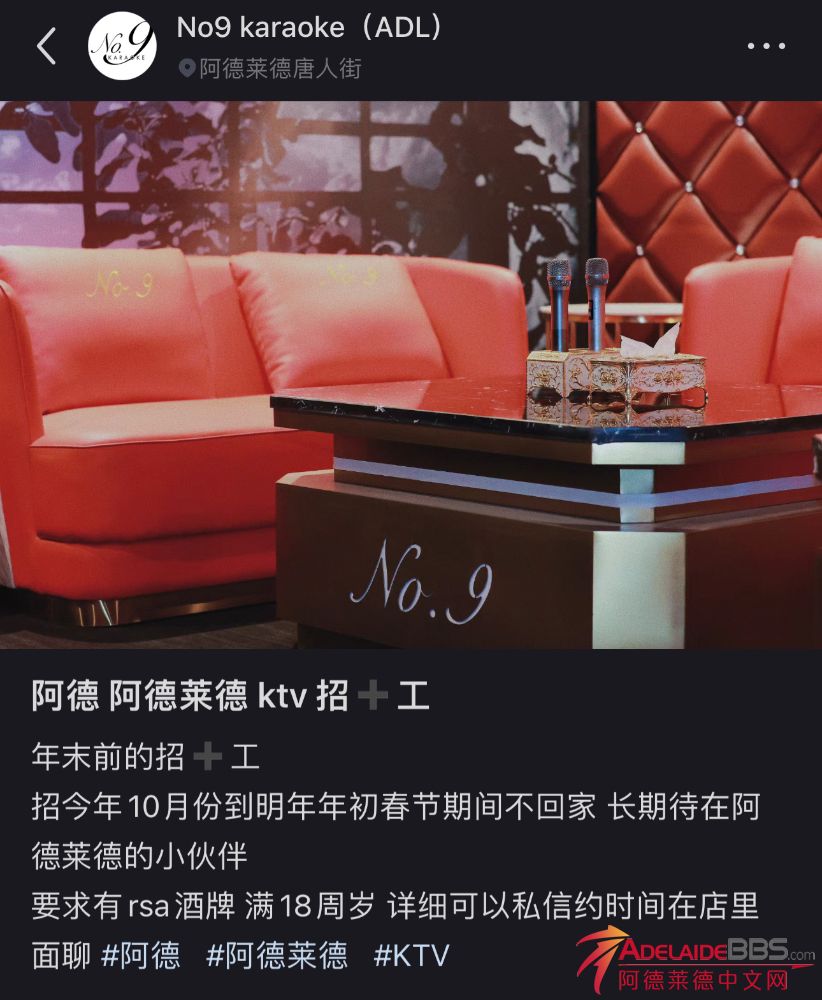Open location tag 阿德莱德唐人街
822x1000 pixels.
[270, 69]
